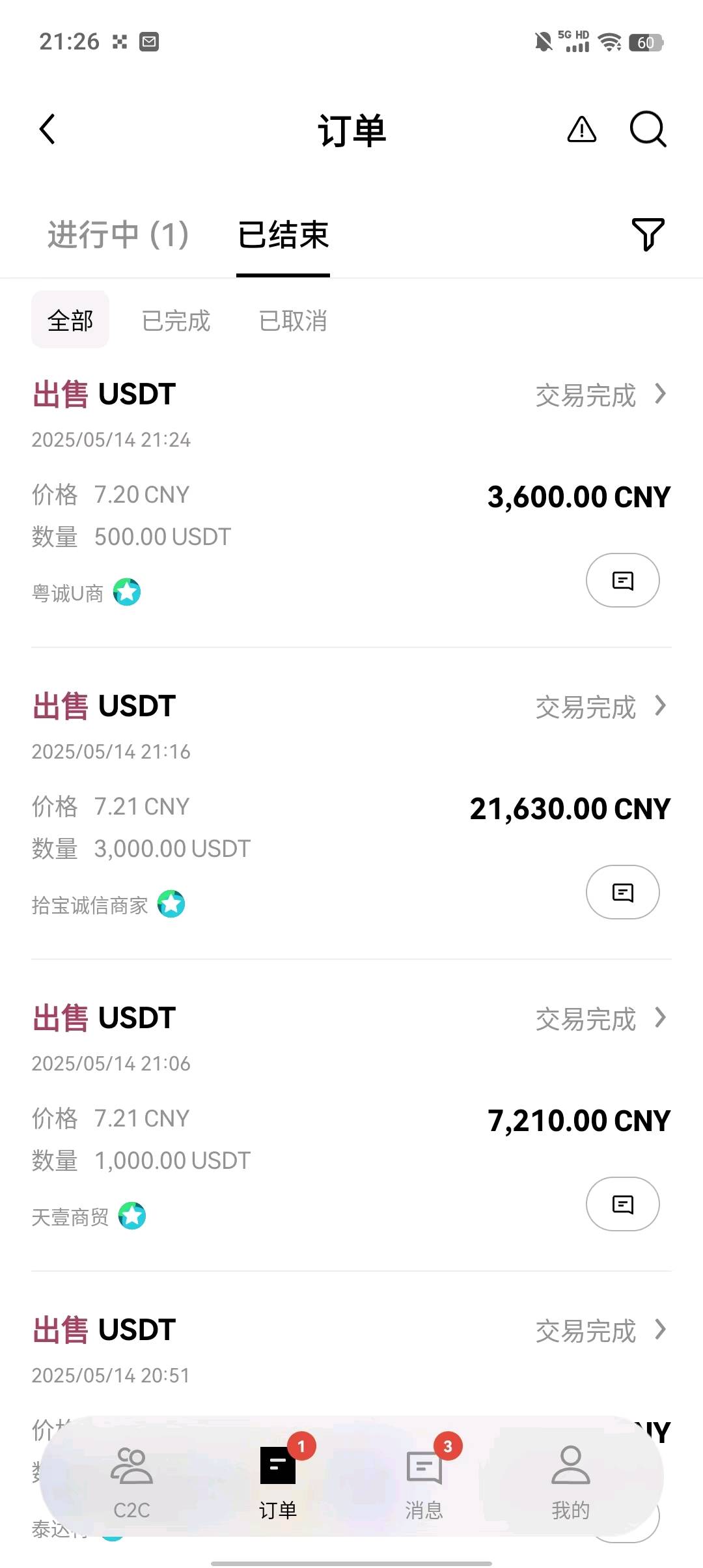Message the merchant 拾宝诚信商家
Image resolution: width=703 pixels, height=1568 pixels.
(623, 892)
